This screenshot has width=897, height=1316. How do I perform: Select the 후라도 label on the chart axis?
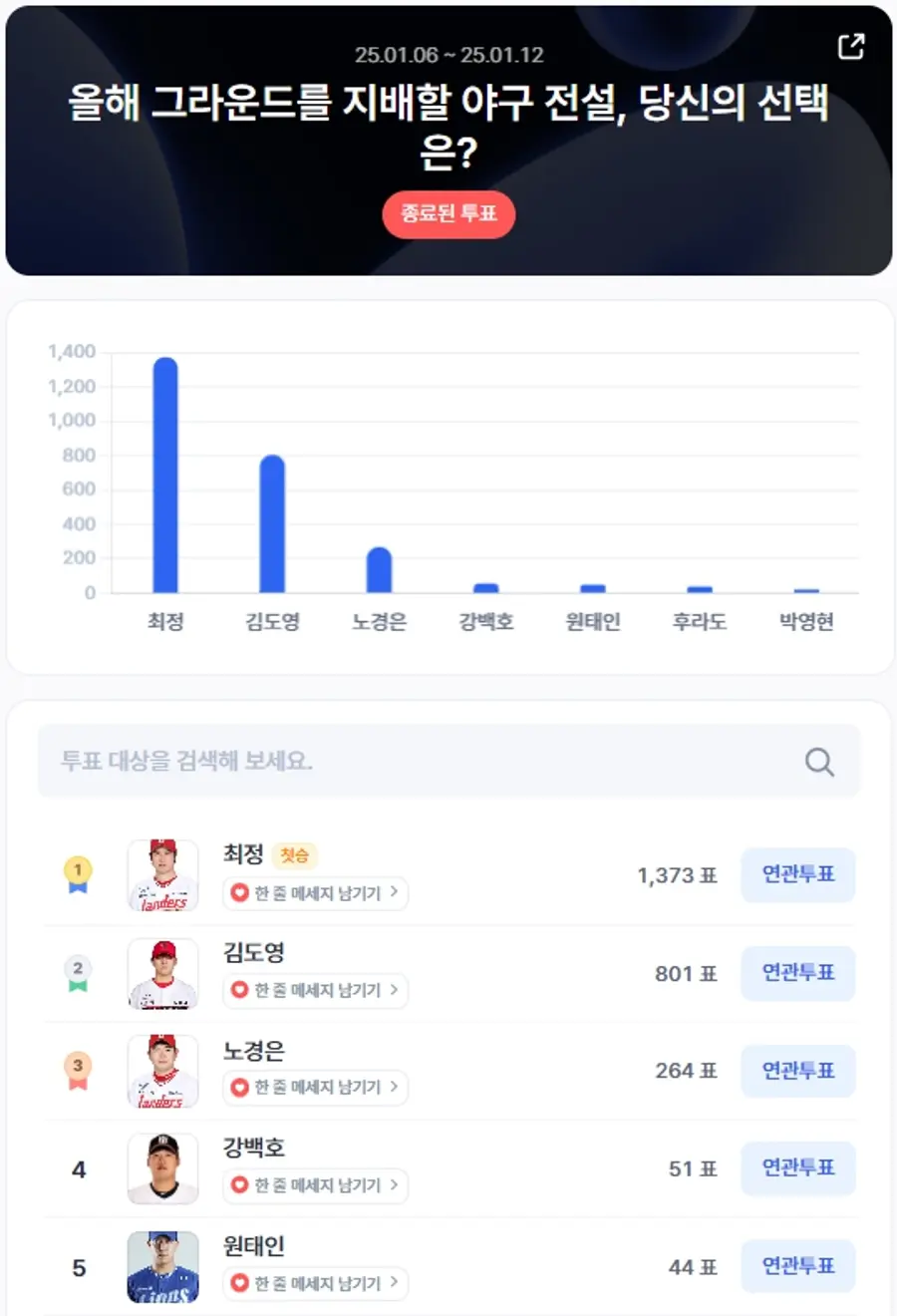coord(700,620)
